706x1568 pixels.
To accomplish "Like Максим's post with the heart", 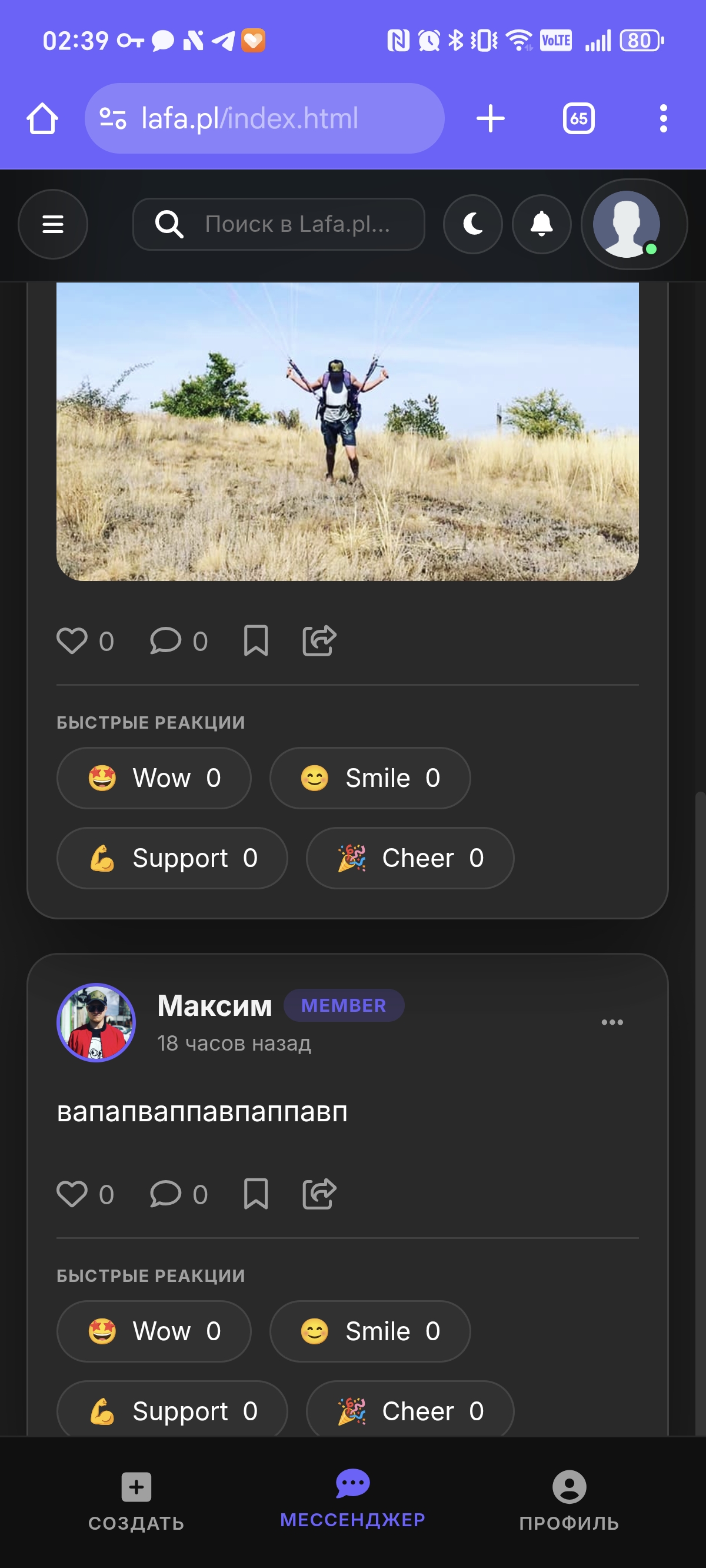I will tap(72, 1194).
